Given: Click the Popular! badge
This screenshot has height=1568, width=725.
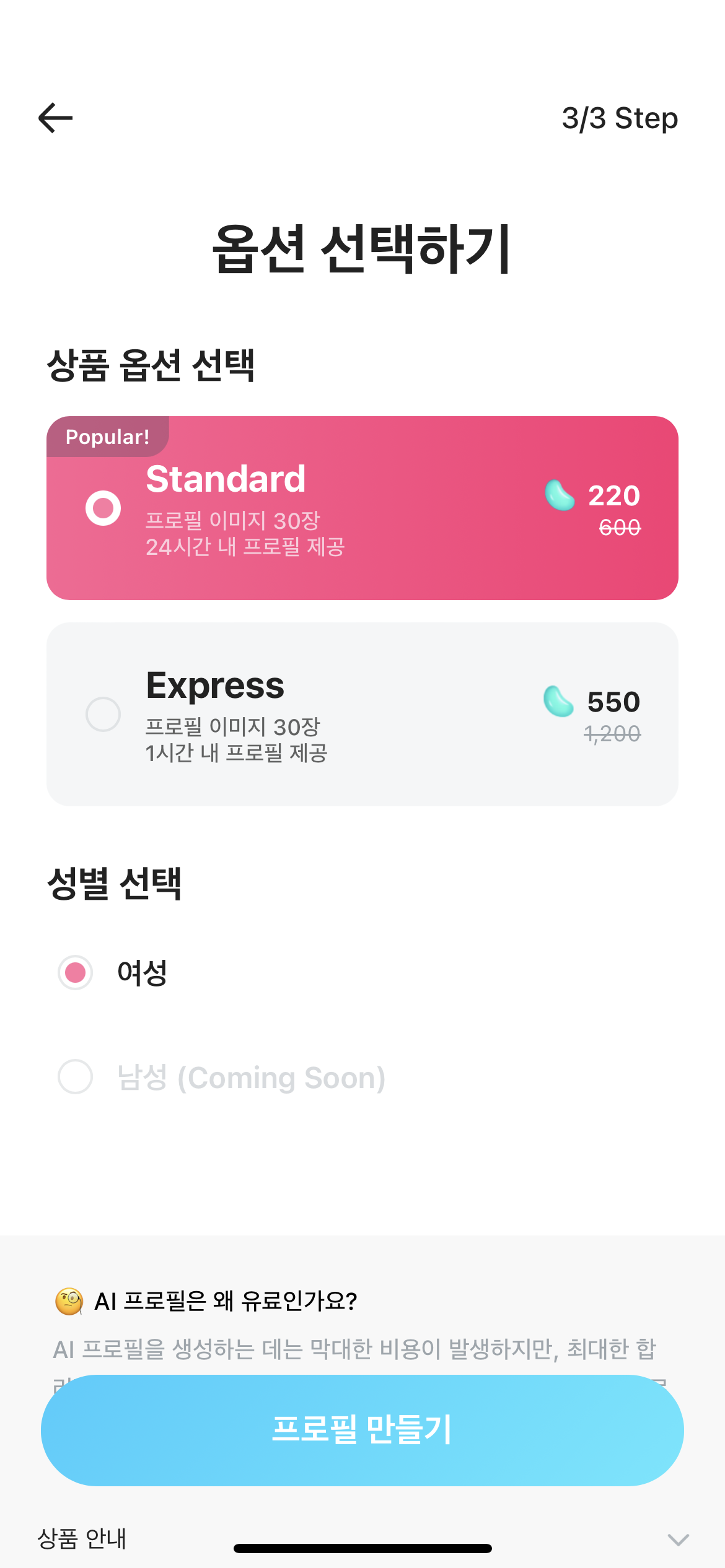Looking at the screenshot, I should 107,437.
